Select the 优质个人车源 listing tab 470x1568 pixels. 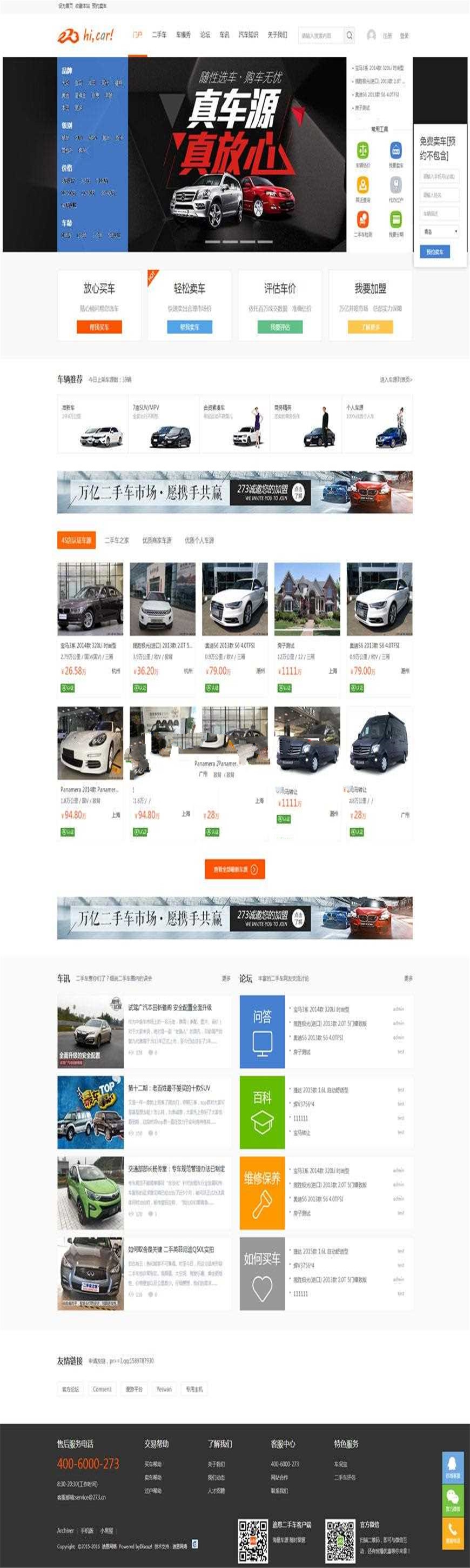click(x=199, y=540)
